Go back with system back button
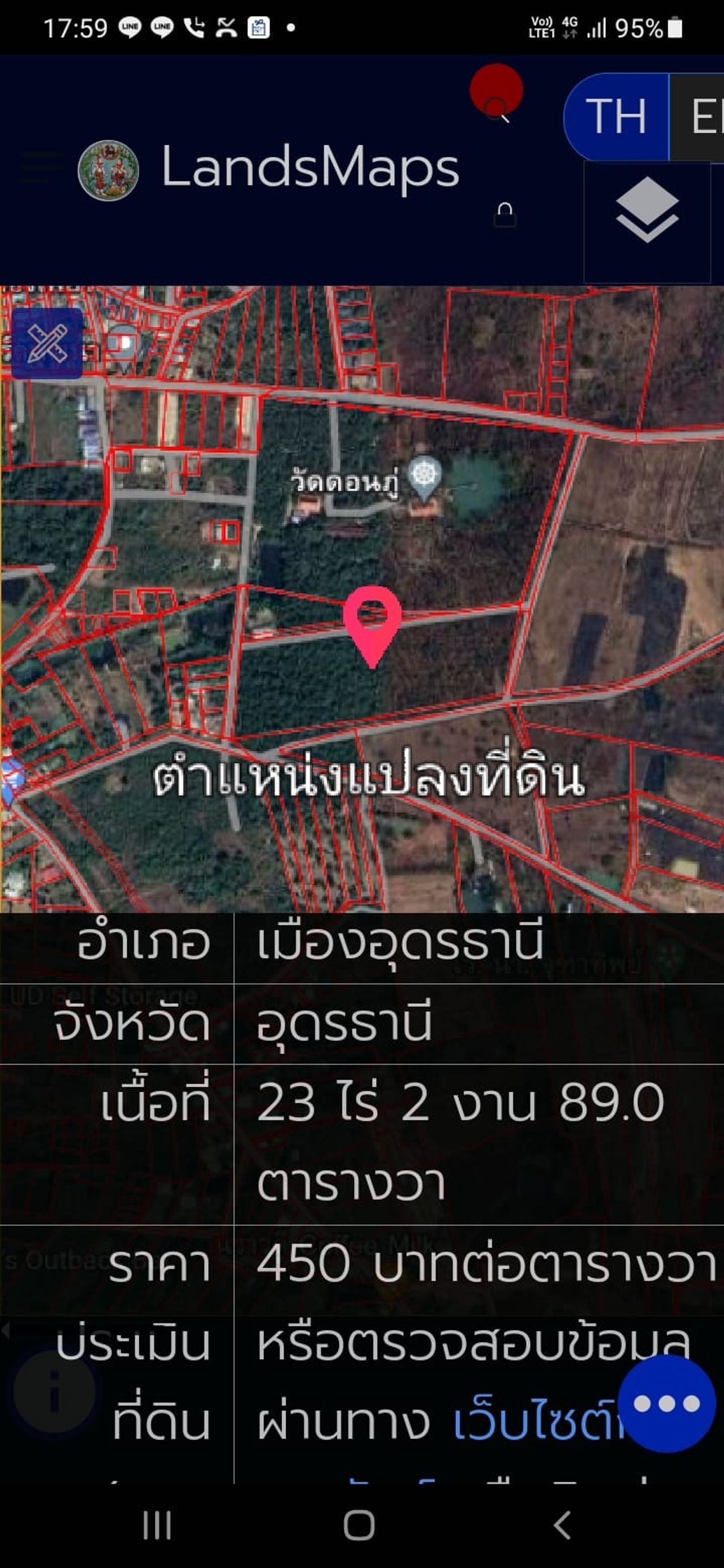This screenshot has height=1568, width=724. point(563,1526)
